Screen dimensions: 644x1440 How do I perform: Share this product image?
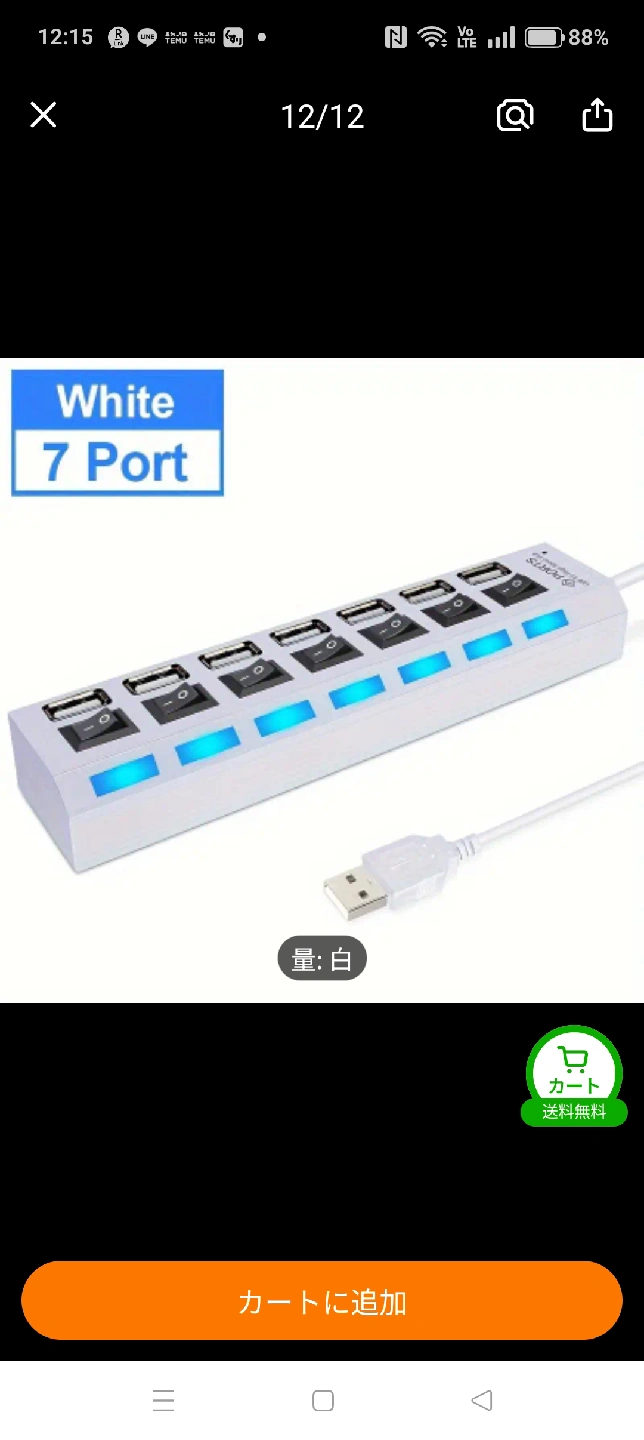tap(597, 115)
